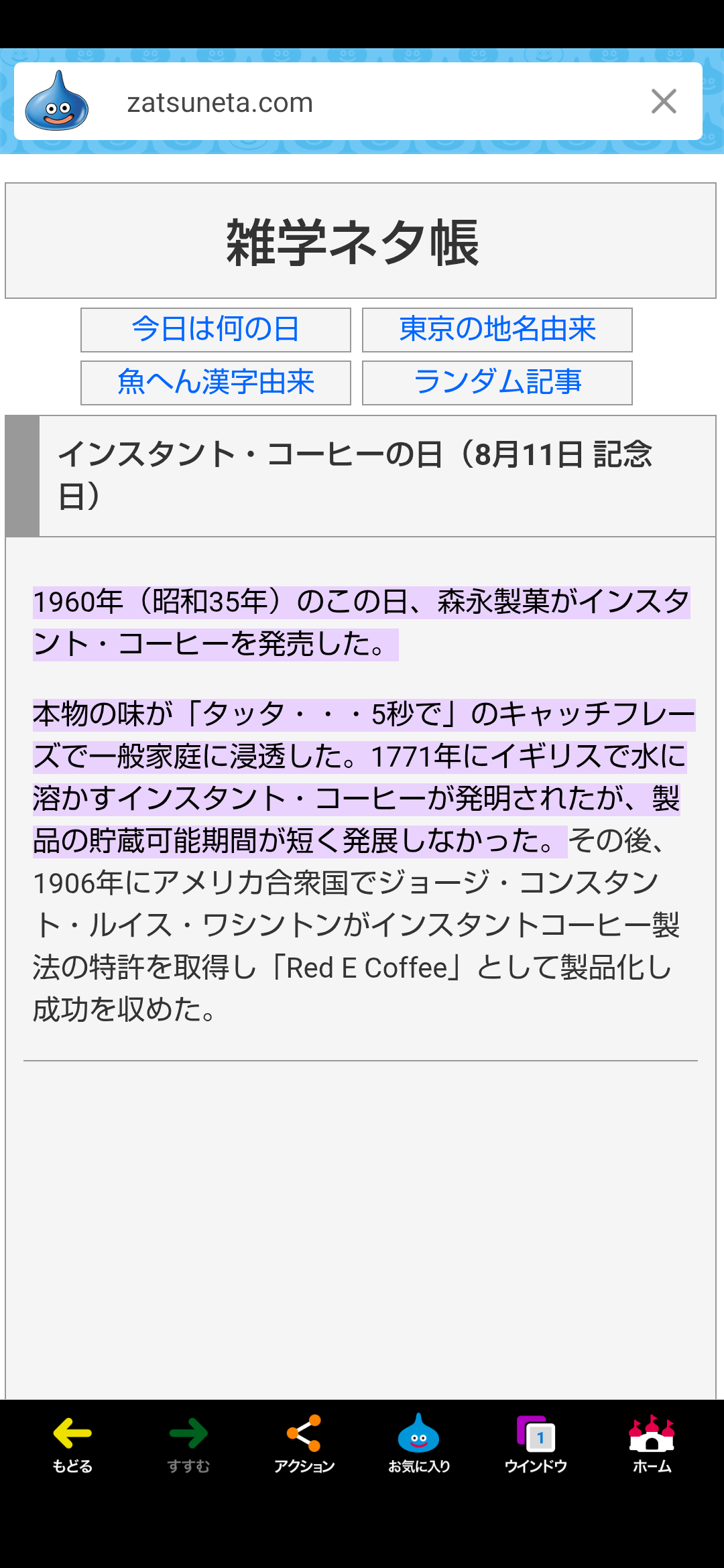Screen dimensions: 724x1568
Task: Go back with the もどる arrow
Action: click(72, 1443)
